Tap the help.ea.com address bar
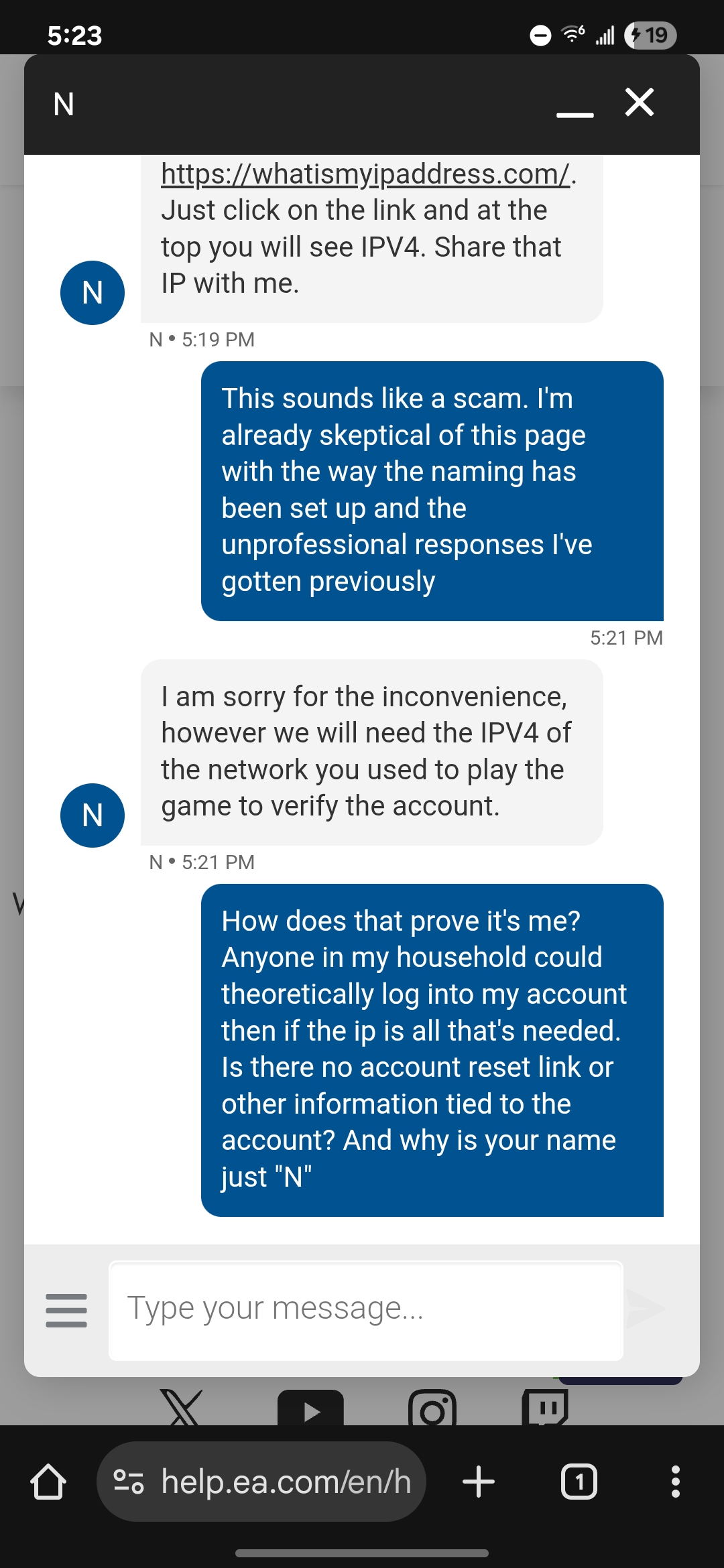This screenshot has height=1568, width=724. coord(261,1482)
